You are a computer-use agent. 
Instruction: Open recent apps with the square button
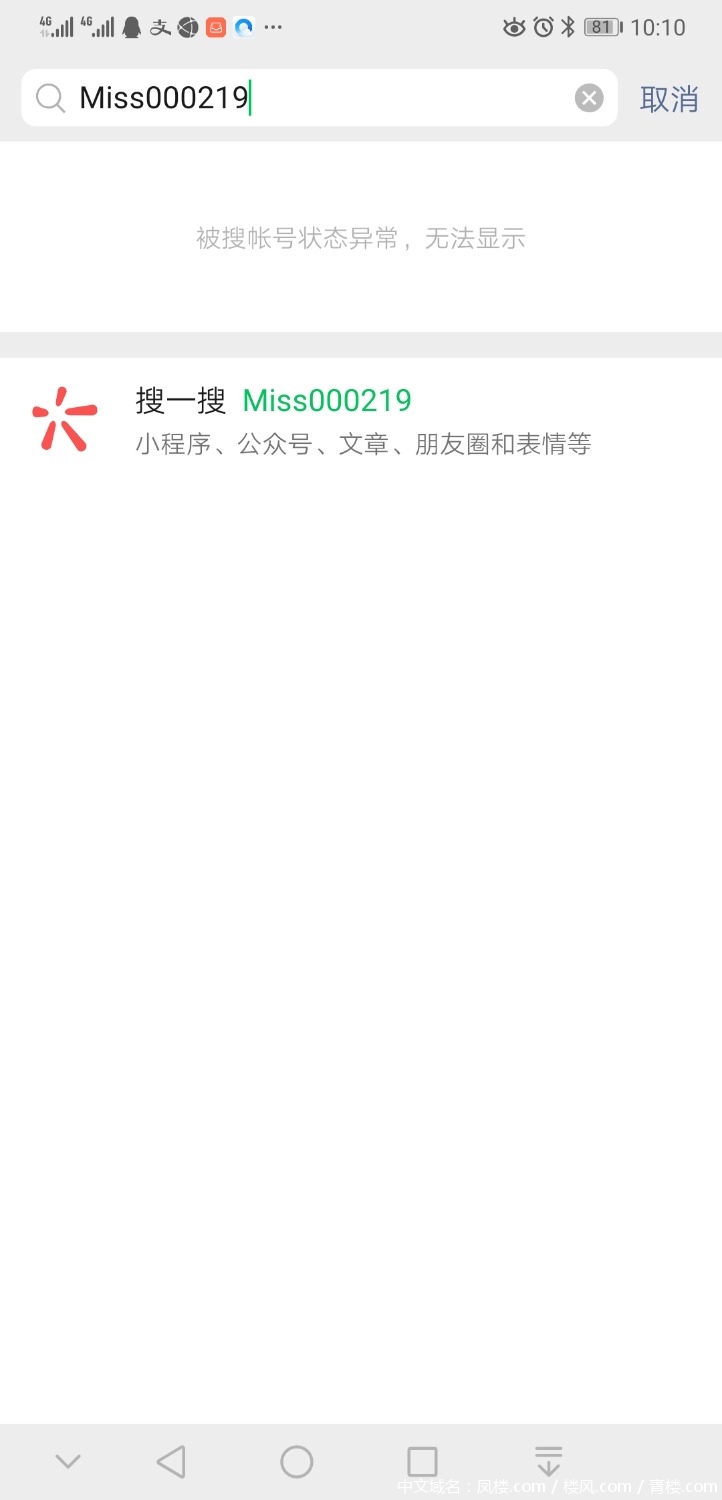click(421, 1460)
